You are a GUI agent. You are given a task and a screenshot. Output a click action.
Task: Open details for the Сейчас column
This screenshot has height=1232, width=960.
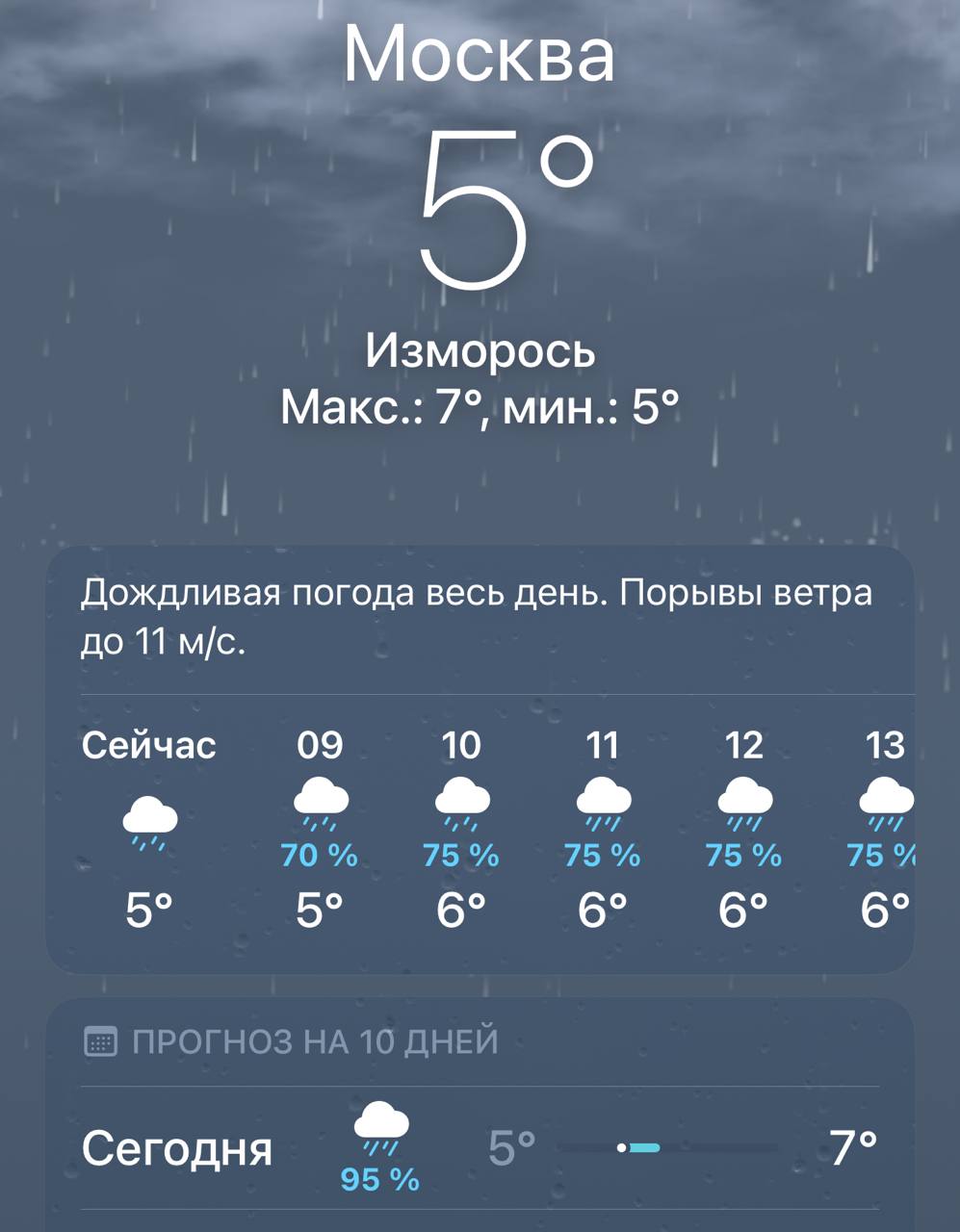[x=149, y=746]
